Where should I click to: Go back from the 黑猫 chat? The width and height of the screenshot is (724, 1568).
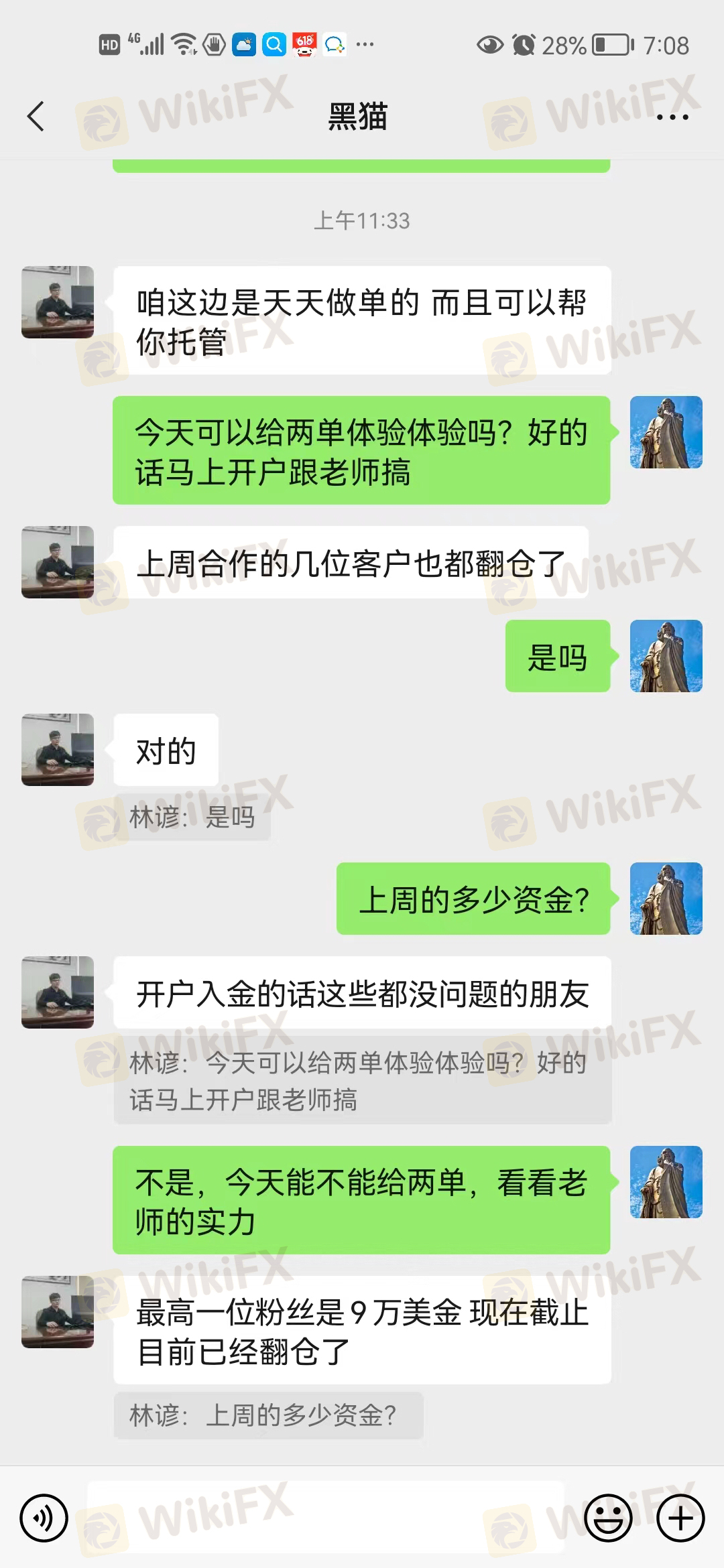36,117
